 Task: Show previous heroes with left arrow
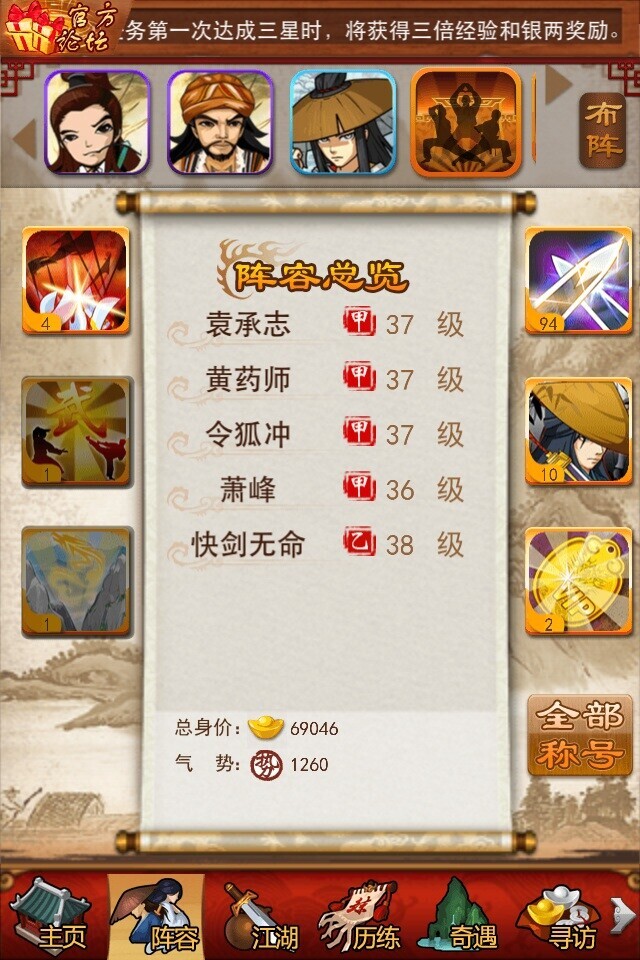(x=25, y=140)
